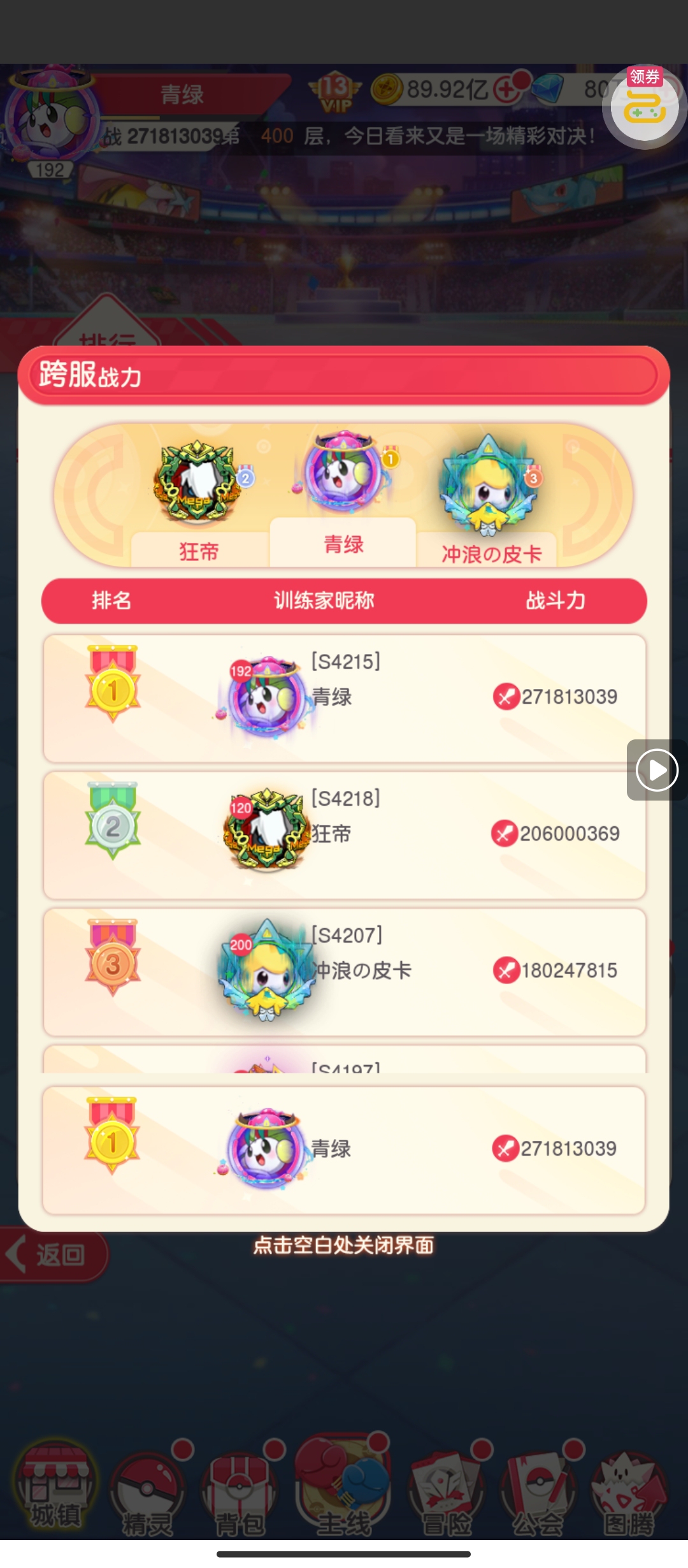Tap the plus icon beside gold coins
This screenshot has height=1568, width=688.
505,91
